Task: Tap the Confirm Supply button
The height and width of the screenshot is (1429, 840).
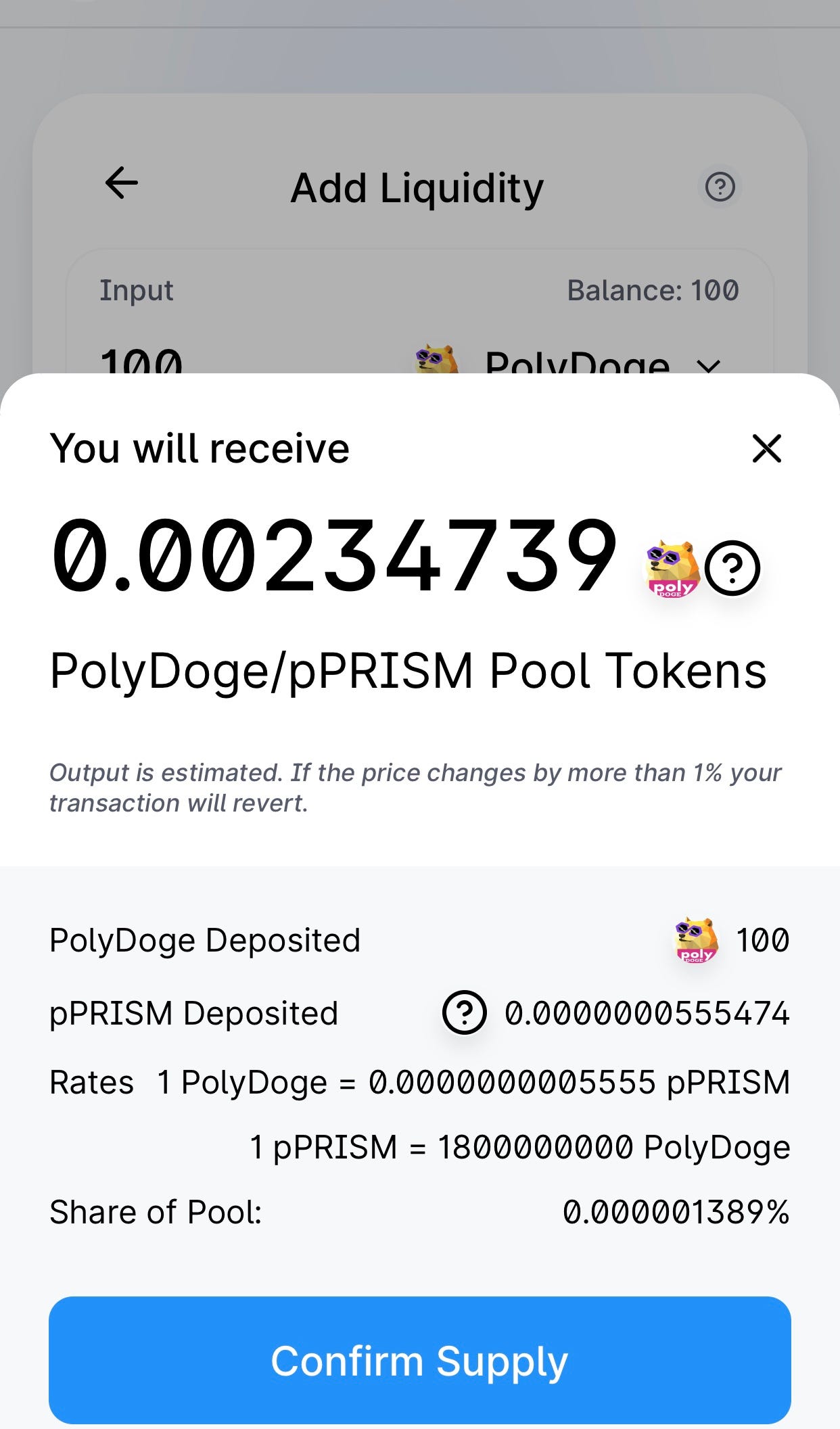Action: (x=419, y=1360)
